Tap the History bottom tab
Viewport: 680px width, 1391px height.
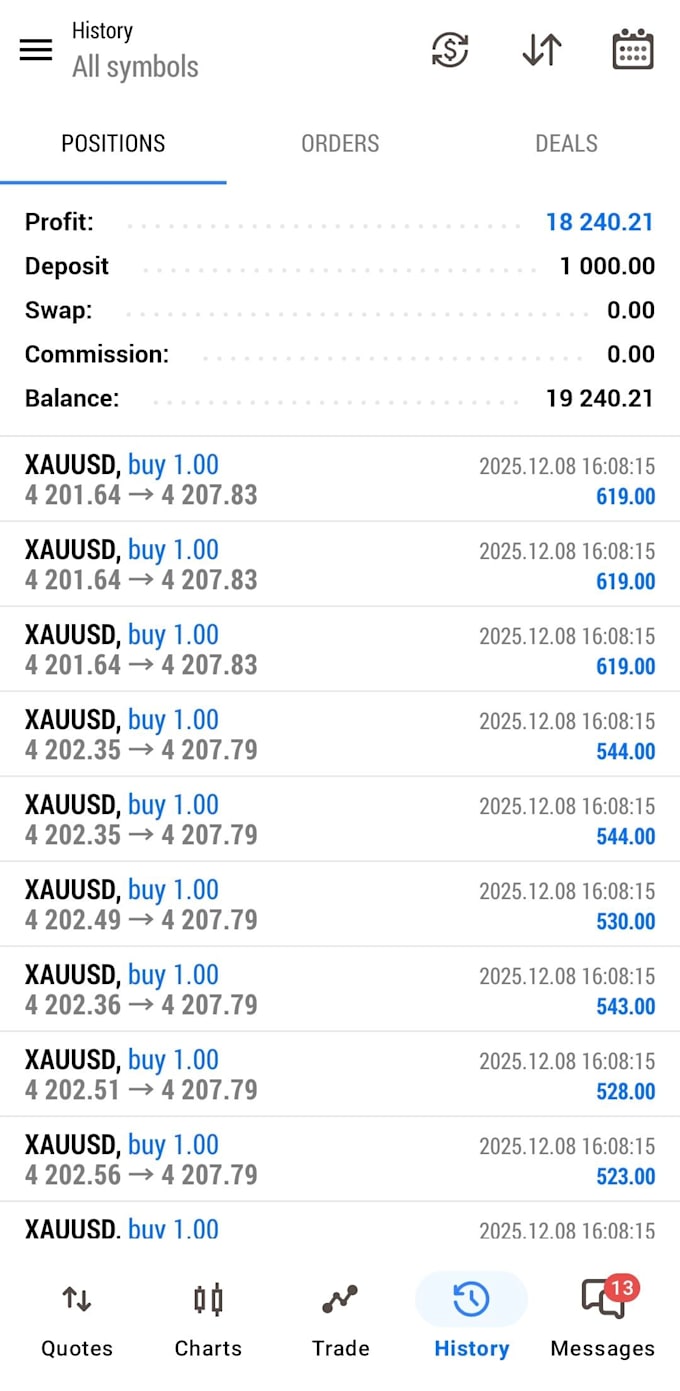point(471,1320)
